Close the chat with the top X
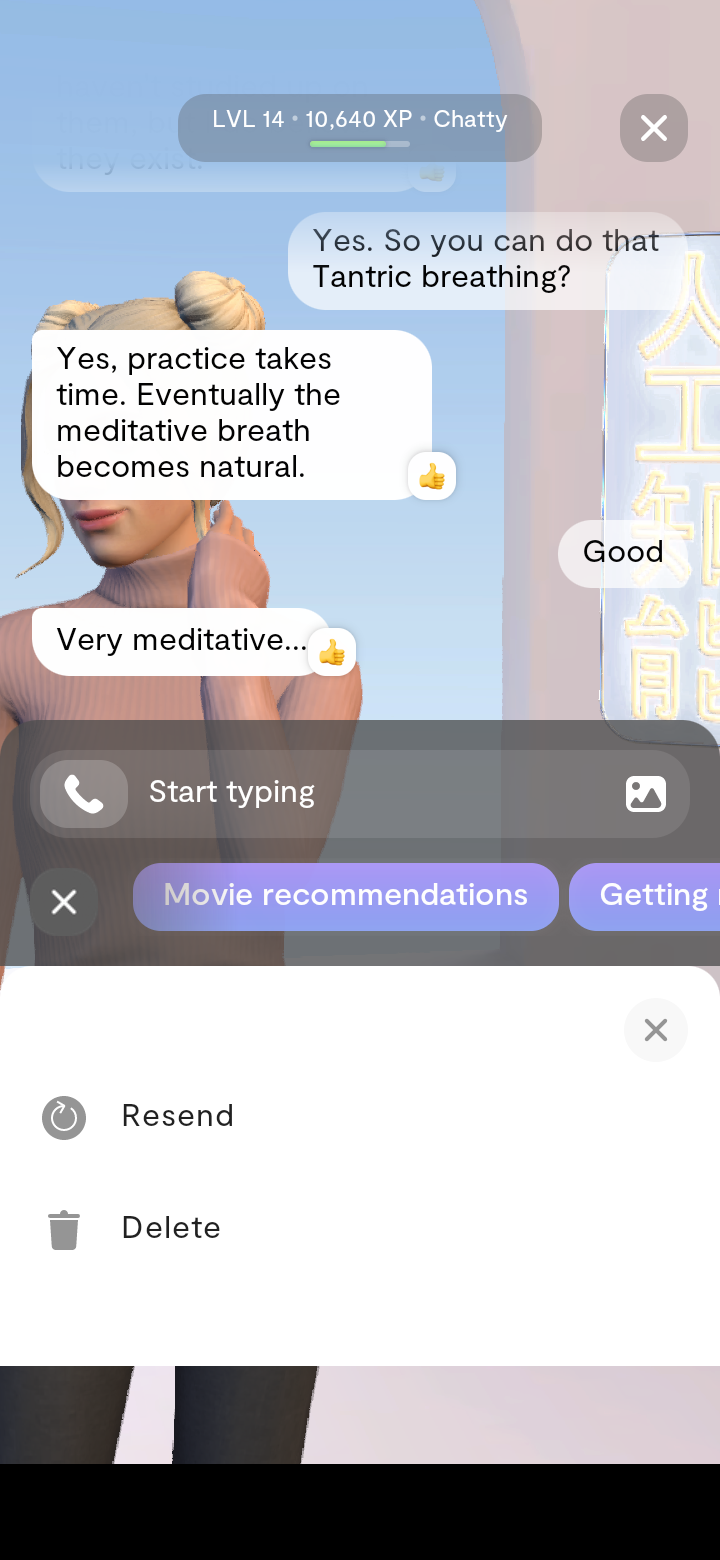This screenshot has height=1560, width=720. [653, 128]
